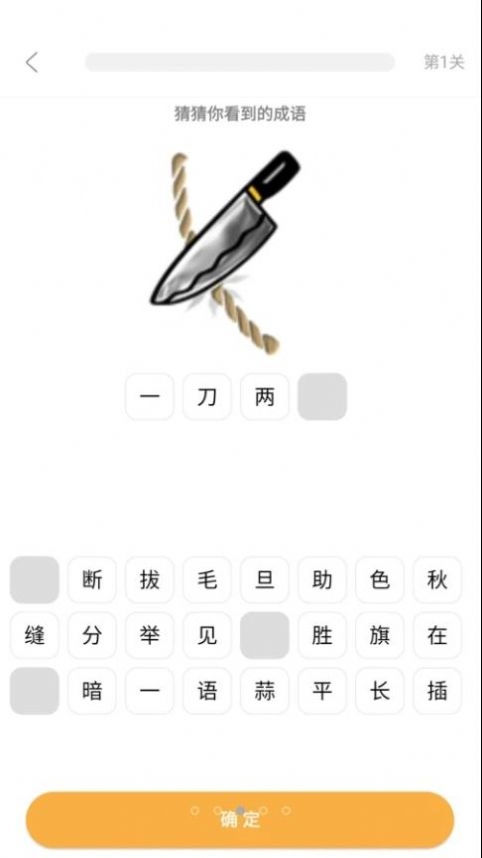
Task: Pick the 暗 character tile
Action: pos(92,691)
